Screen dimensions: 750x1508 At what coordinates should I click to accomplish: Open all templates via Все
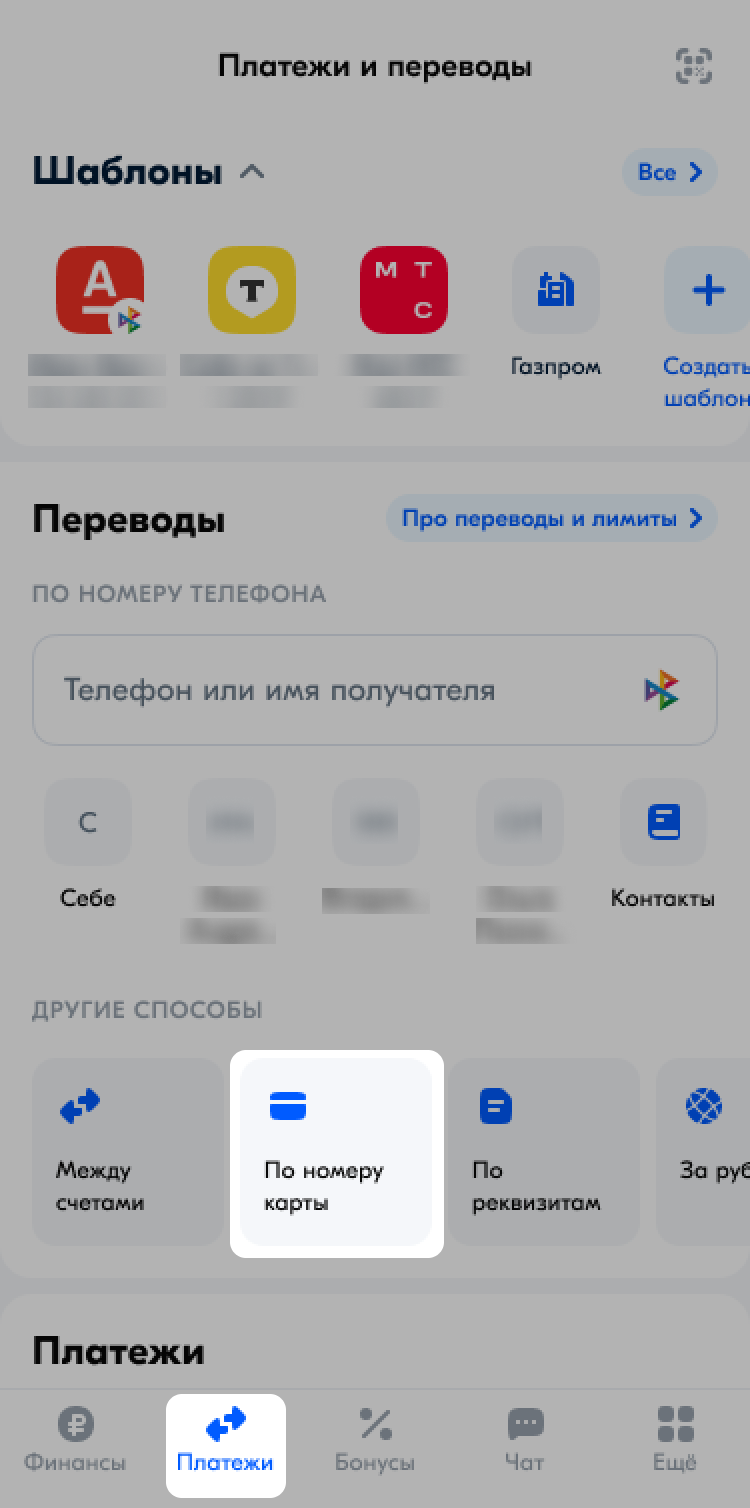(x=670, y=172)
